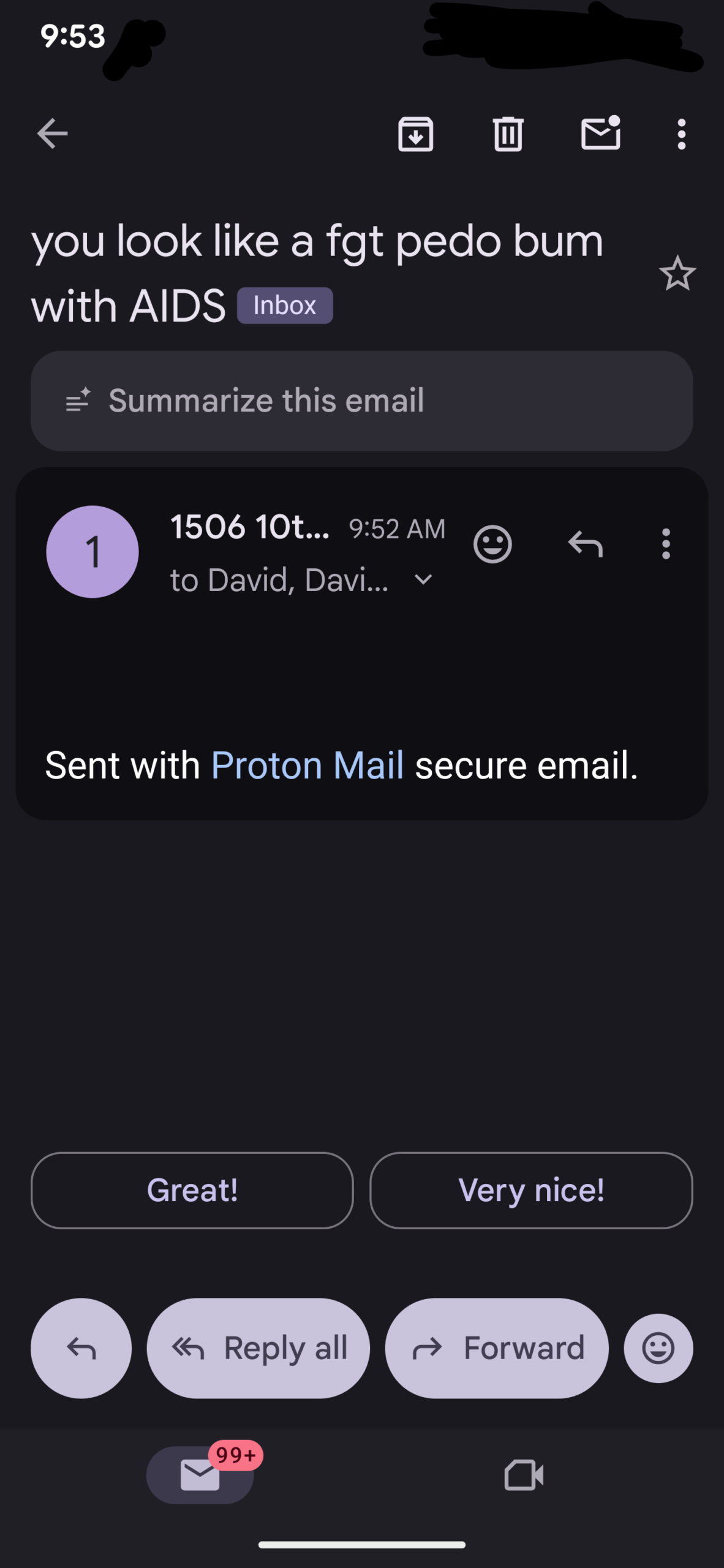Tap the round reply button at bottom
This screenshot has height=1568, width=724.
pos(81,1348)
